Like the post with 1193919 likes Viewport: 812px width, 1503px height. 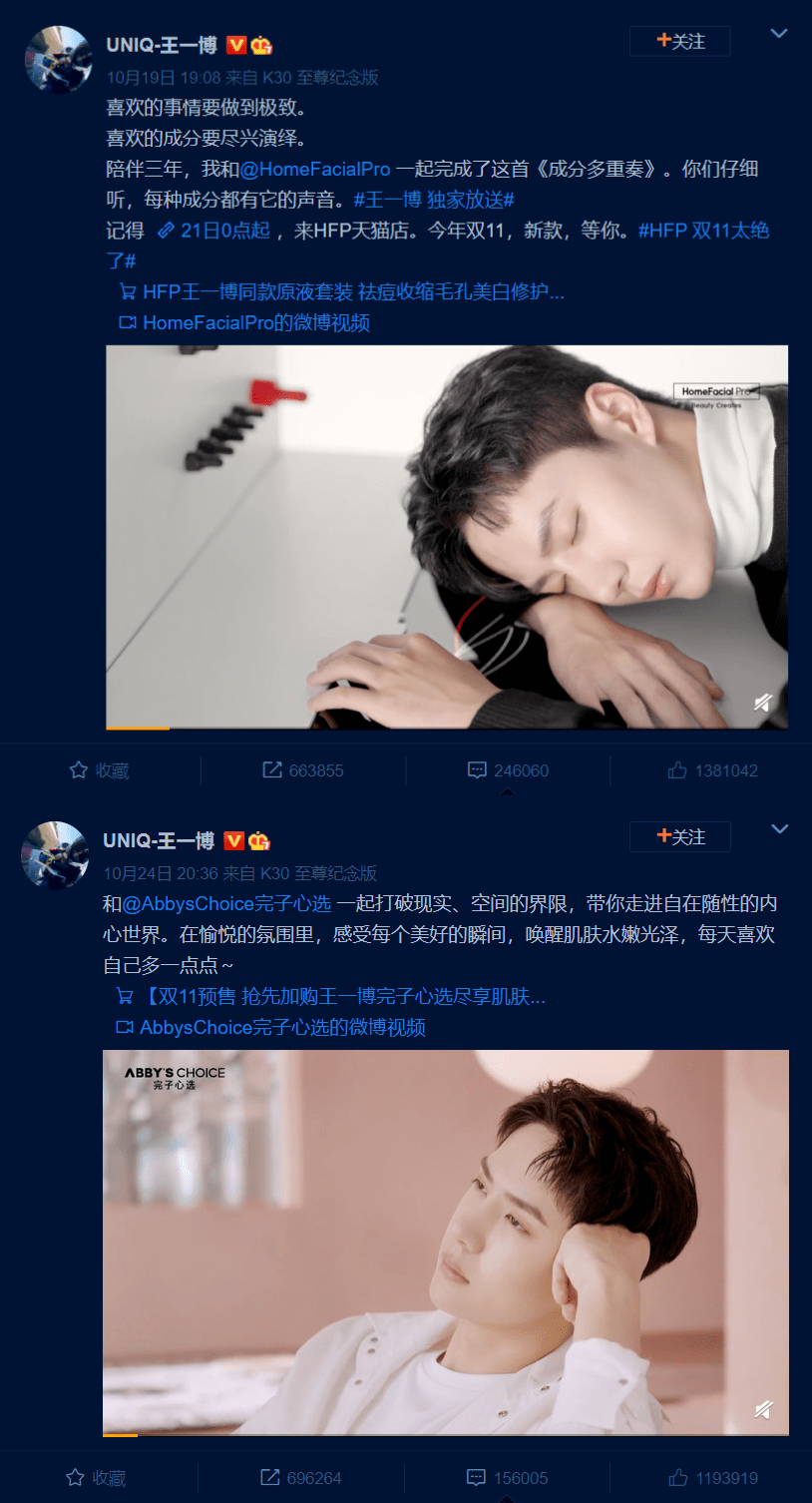[712, 1478]
